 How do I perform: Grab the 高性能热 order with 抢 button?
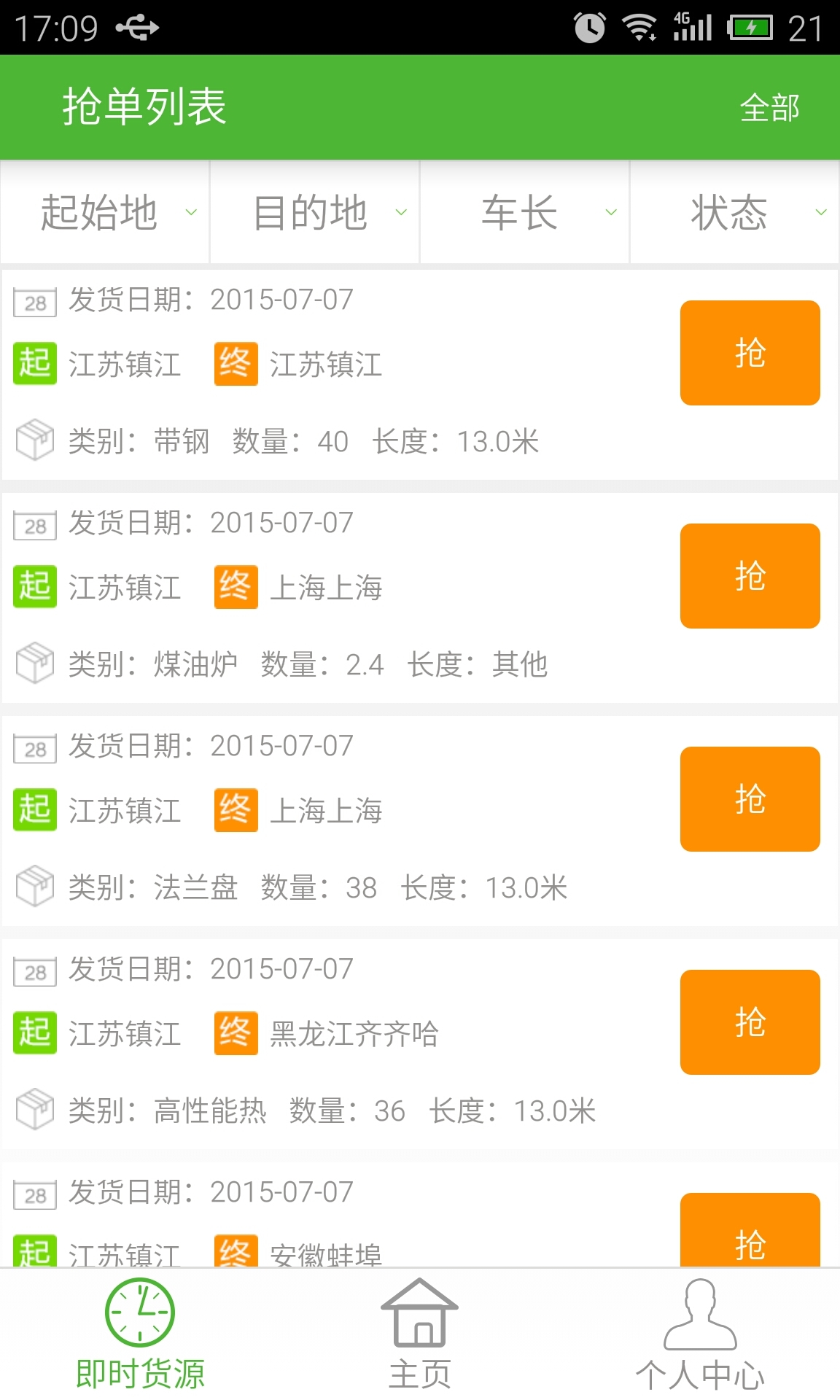coord(750,1022)
